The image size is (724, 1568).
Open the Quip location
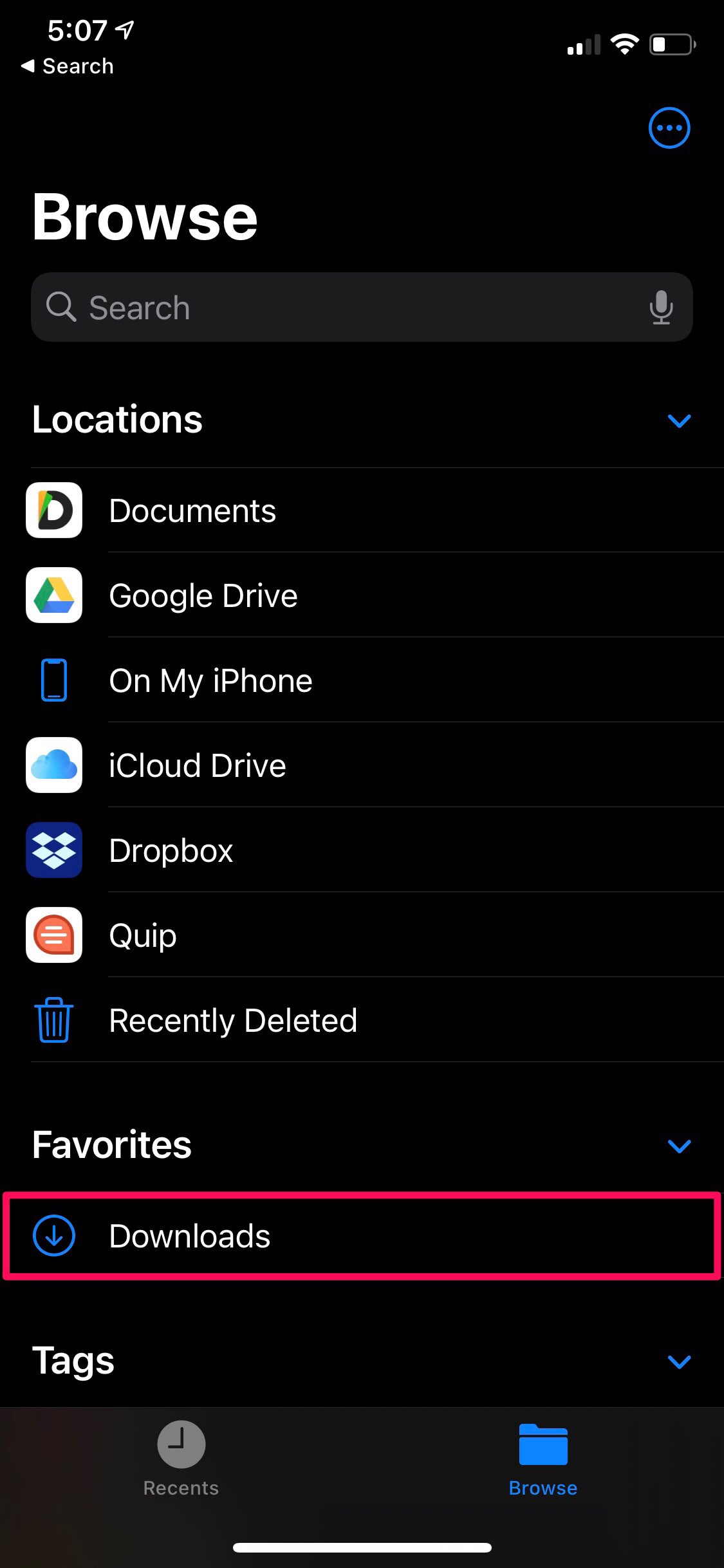pos(142,935)
